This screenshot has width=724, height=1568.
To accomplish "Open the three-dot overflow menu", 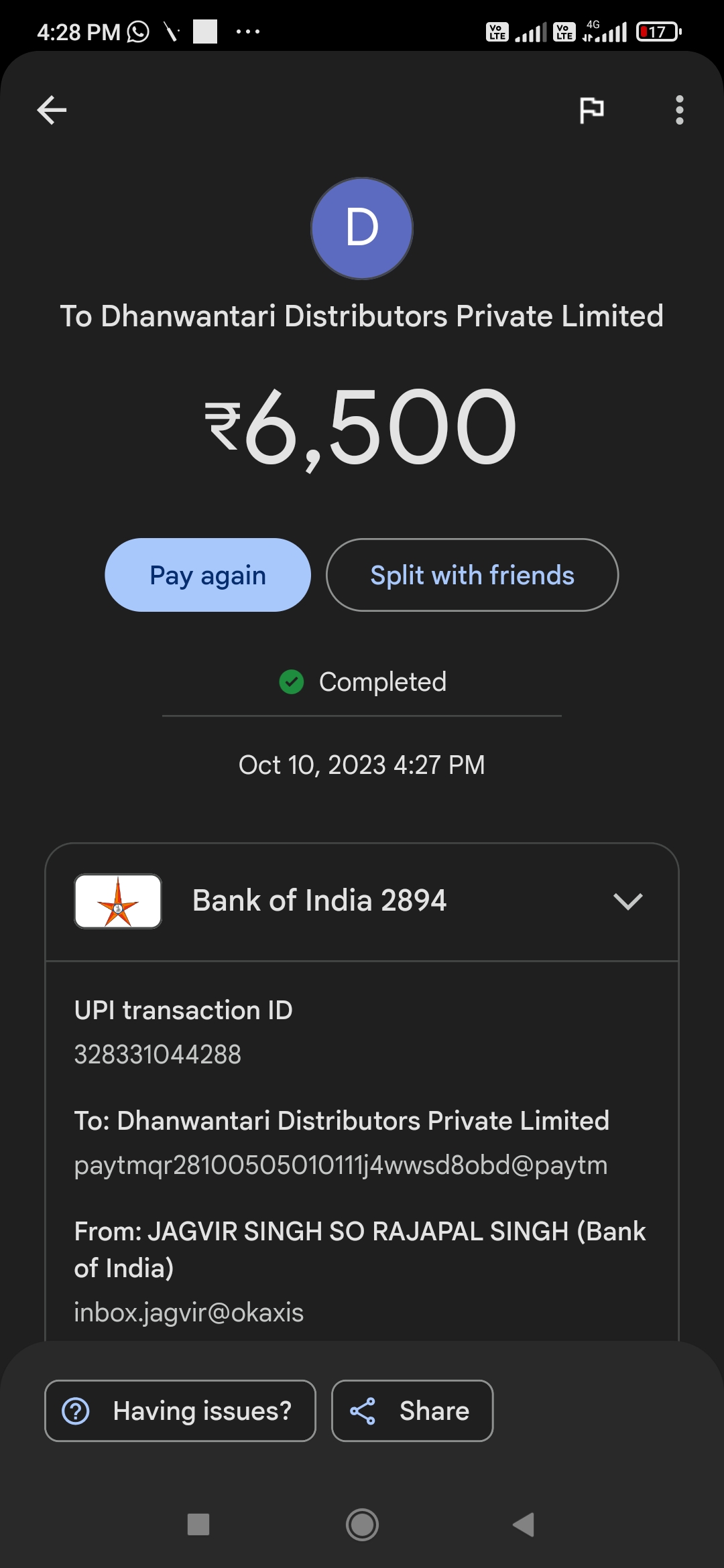I will pos(680,110).
